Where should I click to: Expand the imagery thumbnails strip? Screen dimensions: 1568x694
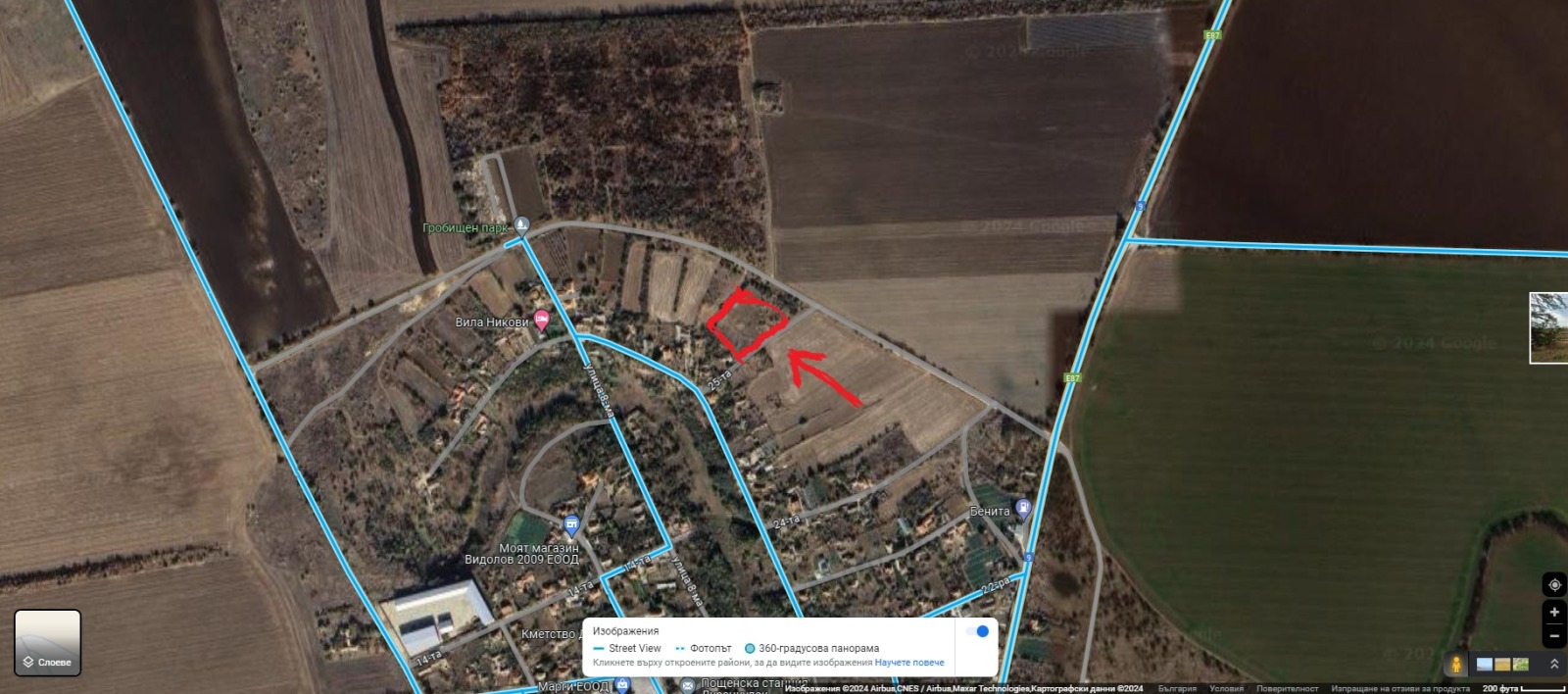(x=1554, y=665)
